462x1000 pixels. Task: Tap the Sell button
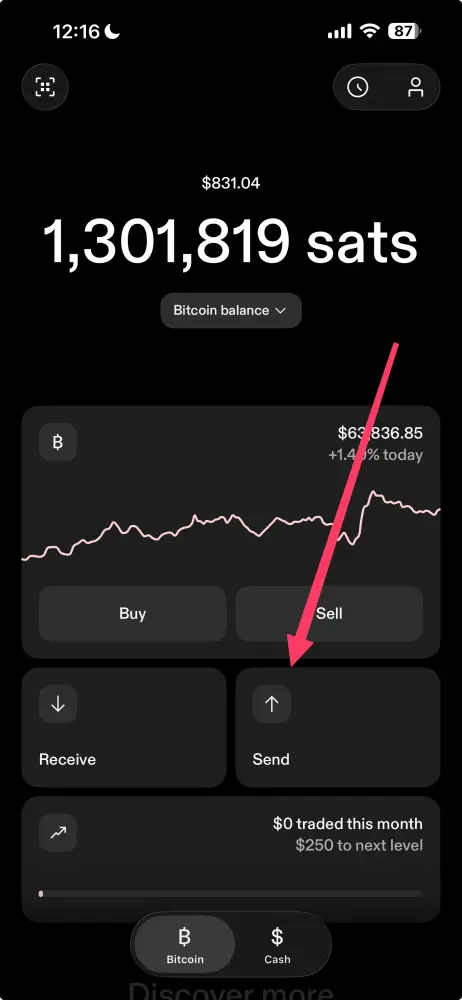[329, 614]
